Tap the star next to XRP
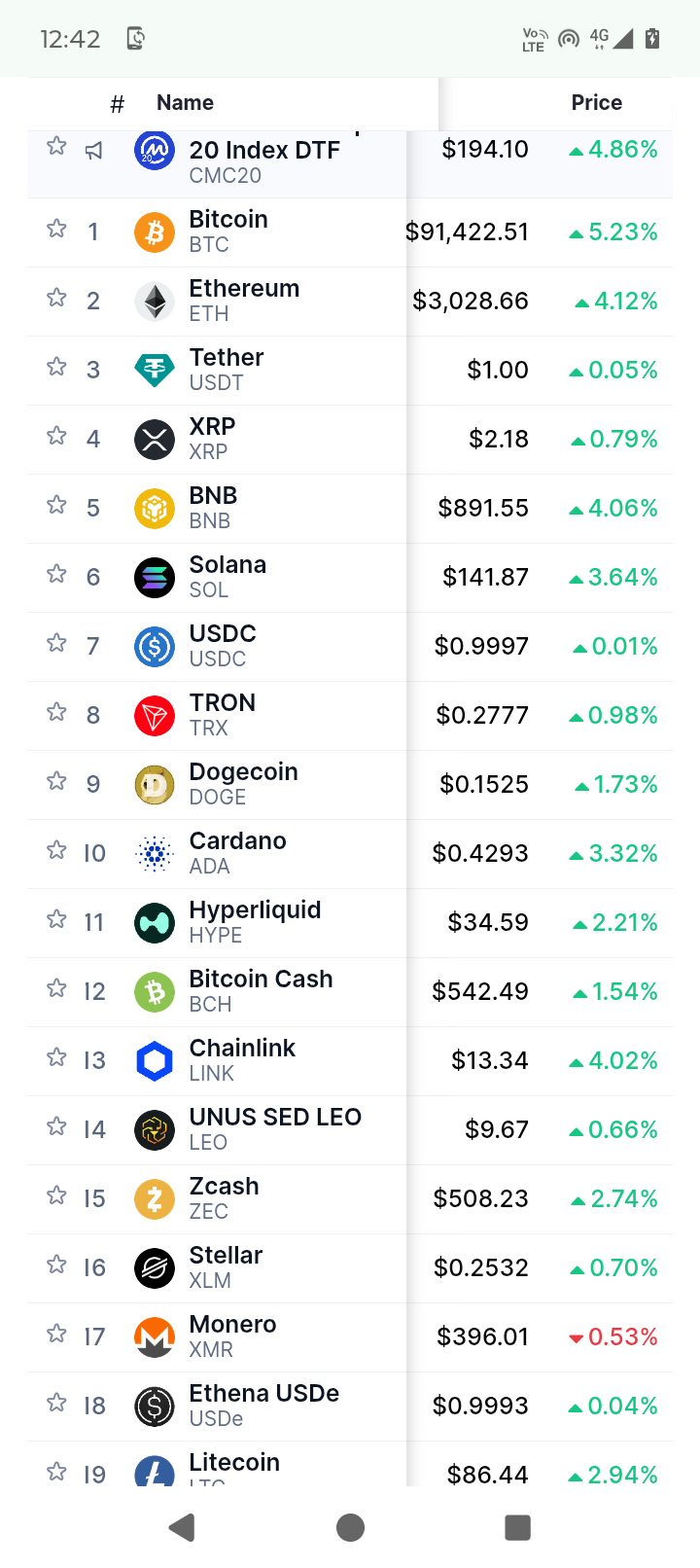This screenshot has height=1568, width=700. (56, 436)
